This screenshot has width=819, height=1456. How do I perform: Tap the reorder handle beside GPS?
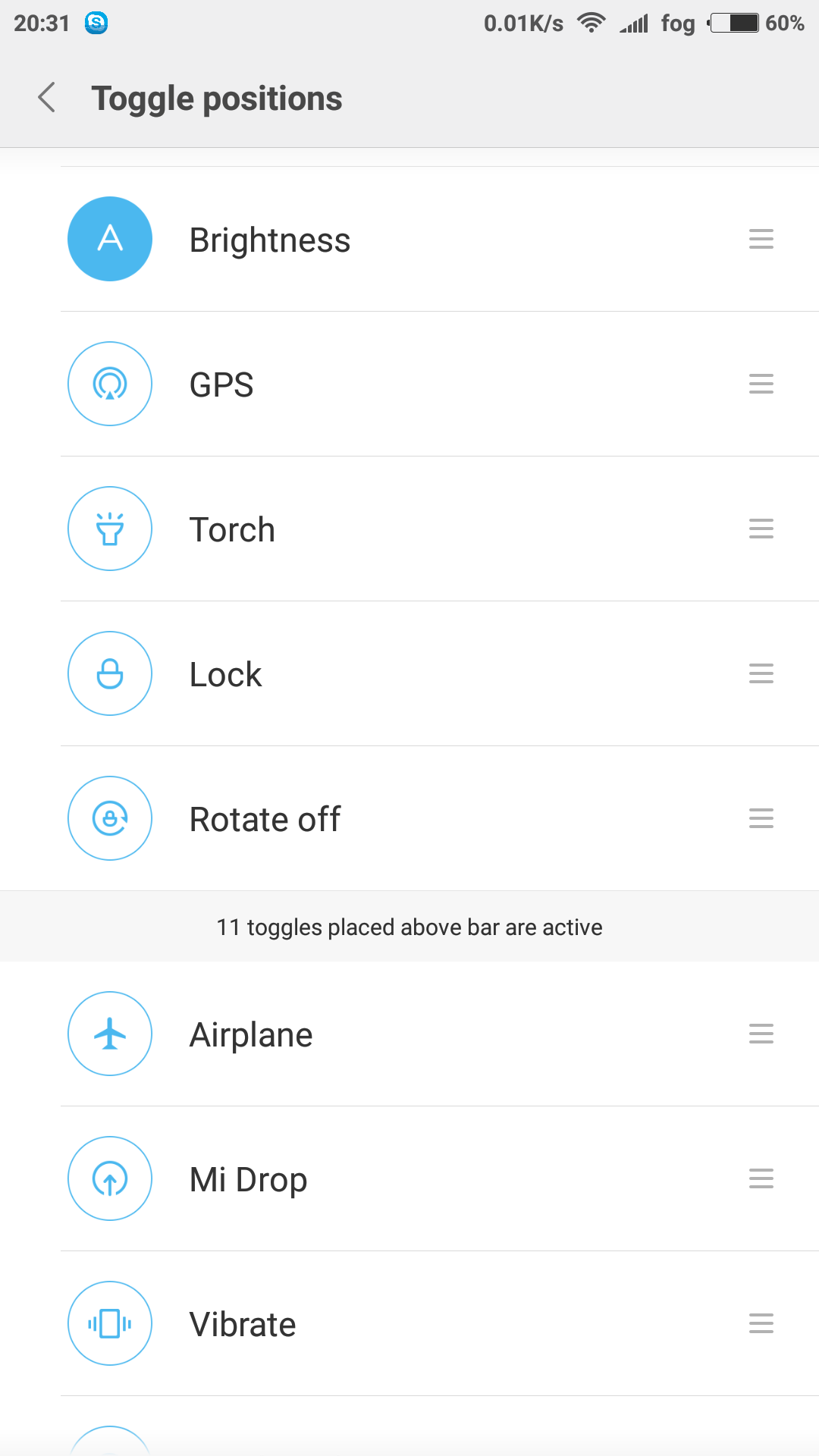click(761, 384)
